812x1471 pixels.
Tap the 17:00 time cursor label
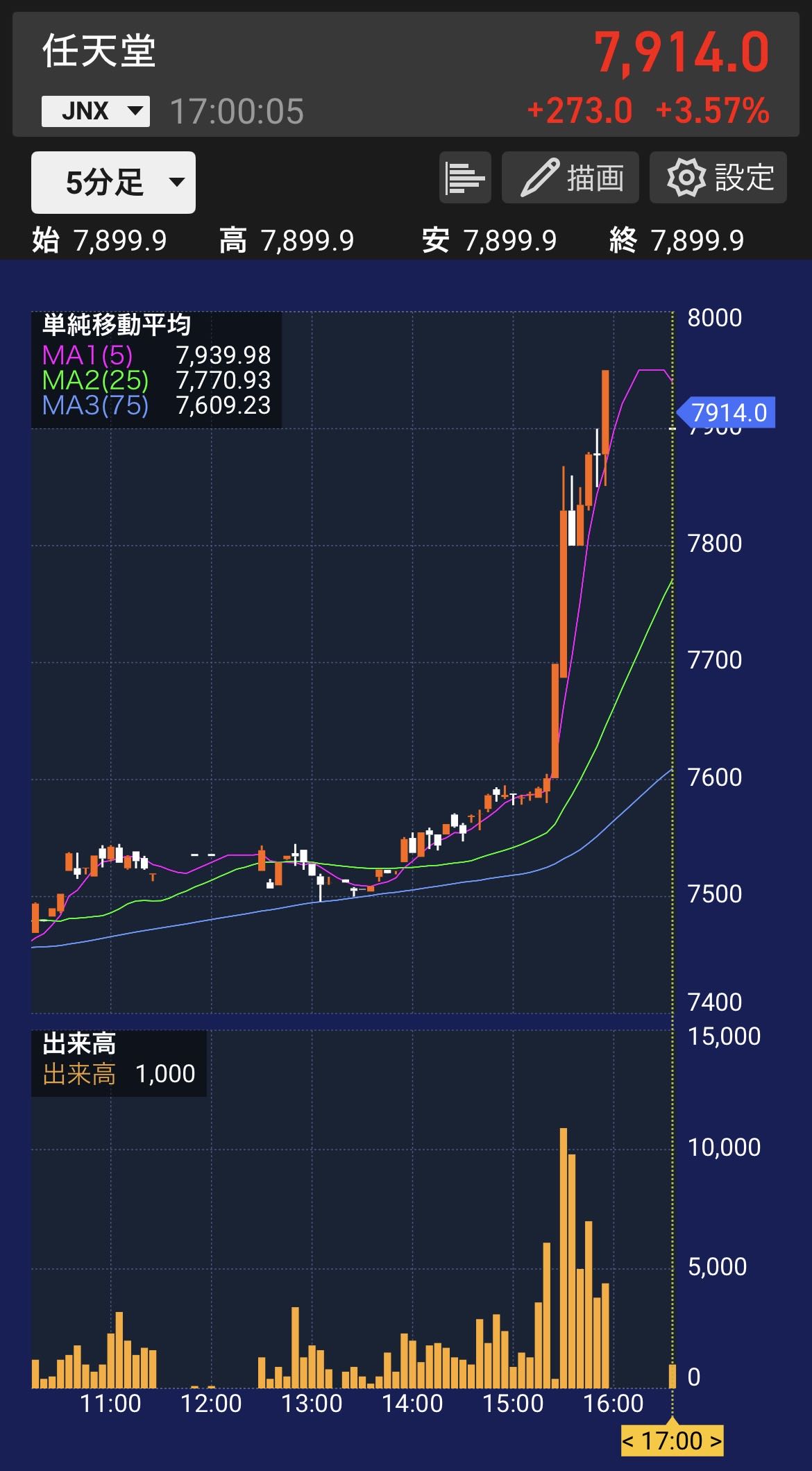tap(672, 1440)
